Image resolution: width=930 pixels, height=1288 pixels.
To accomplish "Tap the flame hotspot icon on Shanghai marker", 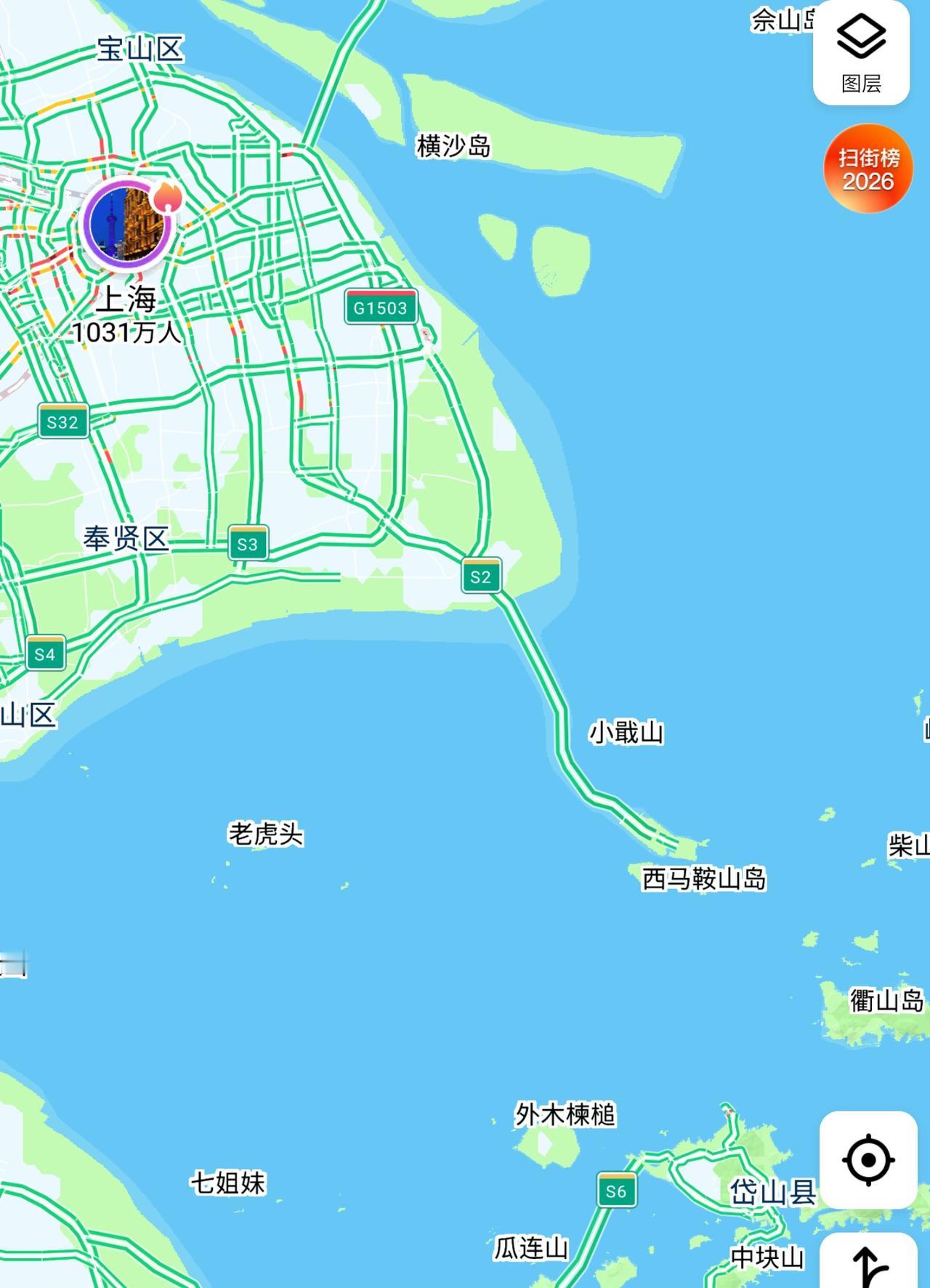I will pyautogui.click(x=169, y=198).
